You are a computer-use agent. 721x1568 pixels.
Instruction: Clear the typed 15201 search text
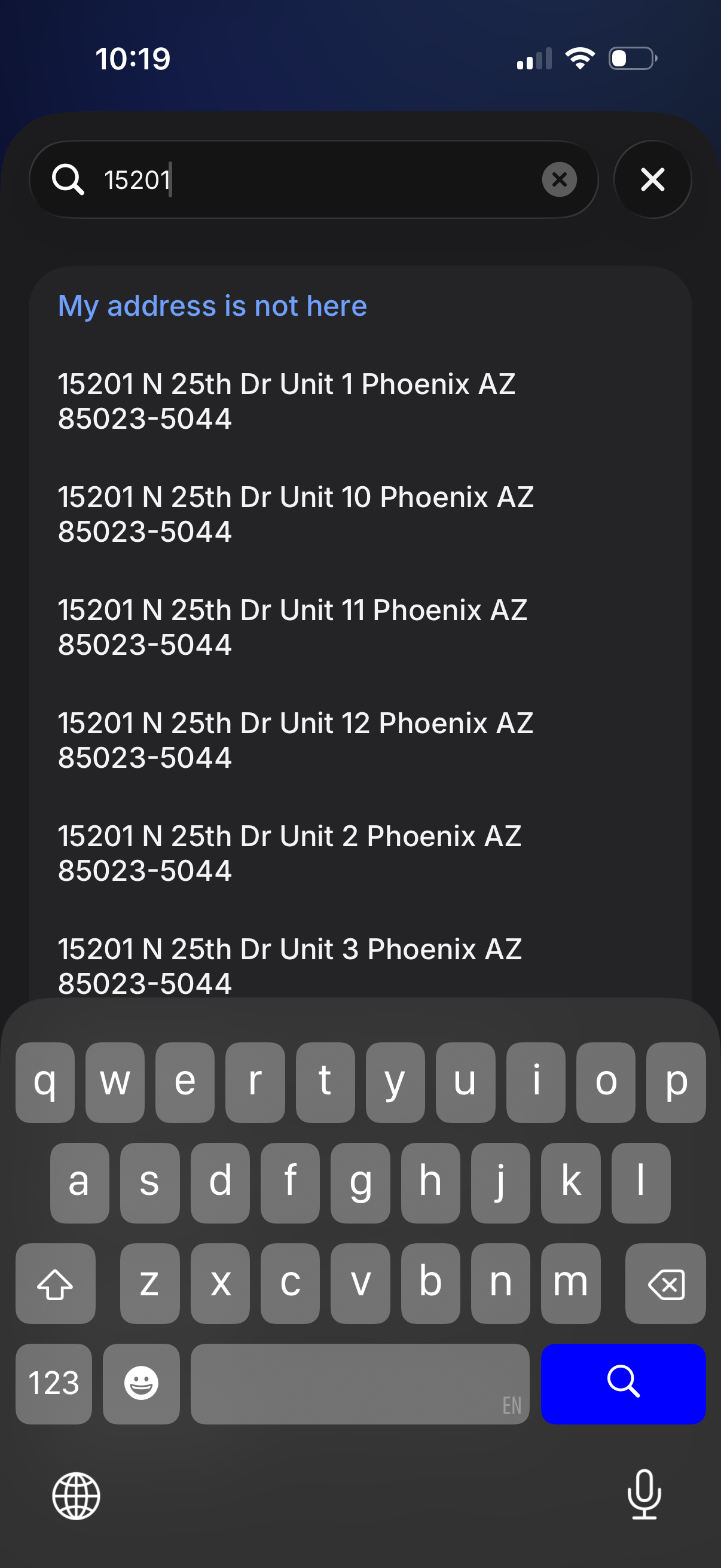point(559,179)
